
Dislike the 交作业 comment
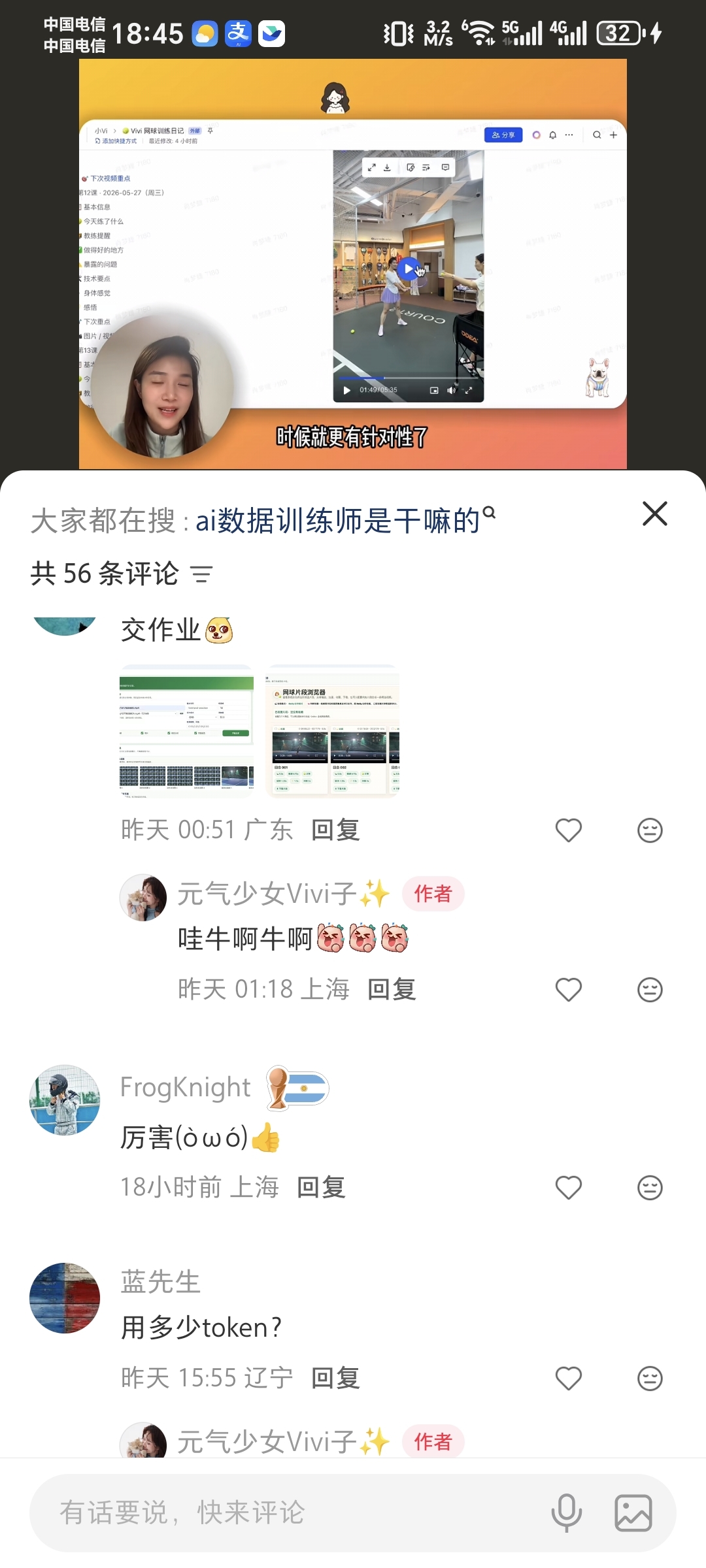click(650, 830)
